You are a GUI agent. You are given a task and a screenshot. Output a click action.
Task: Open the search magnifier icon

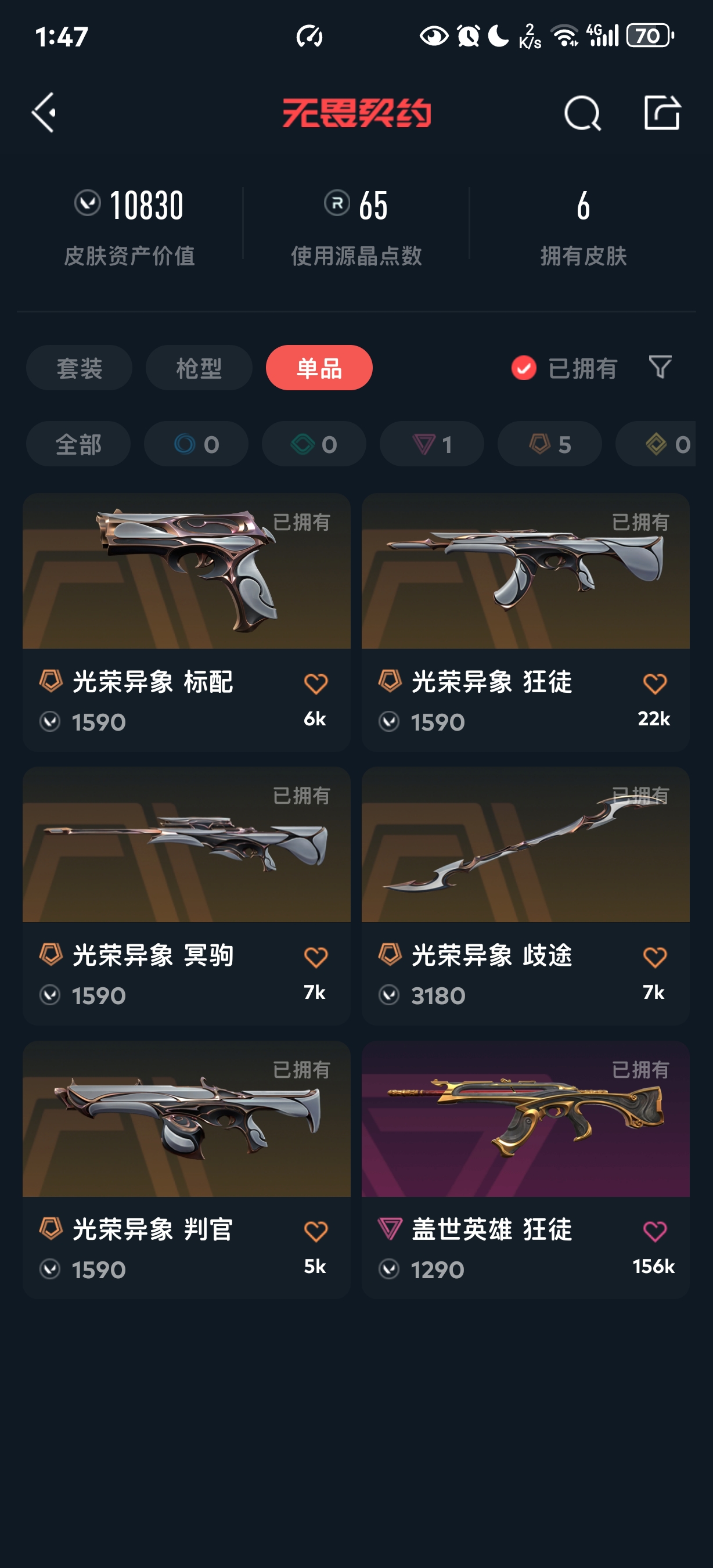pyautogui.click(x=582, y=113)
